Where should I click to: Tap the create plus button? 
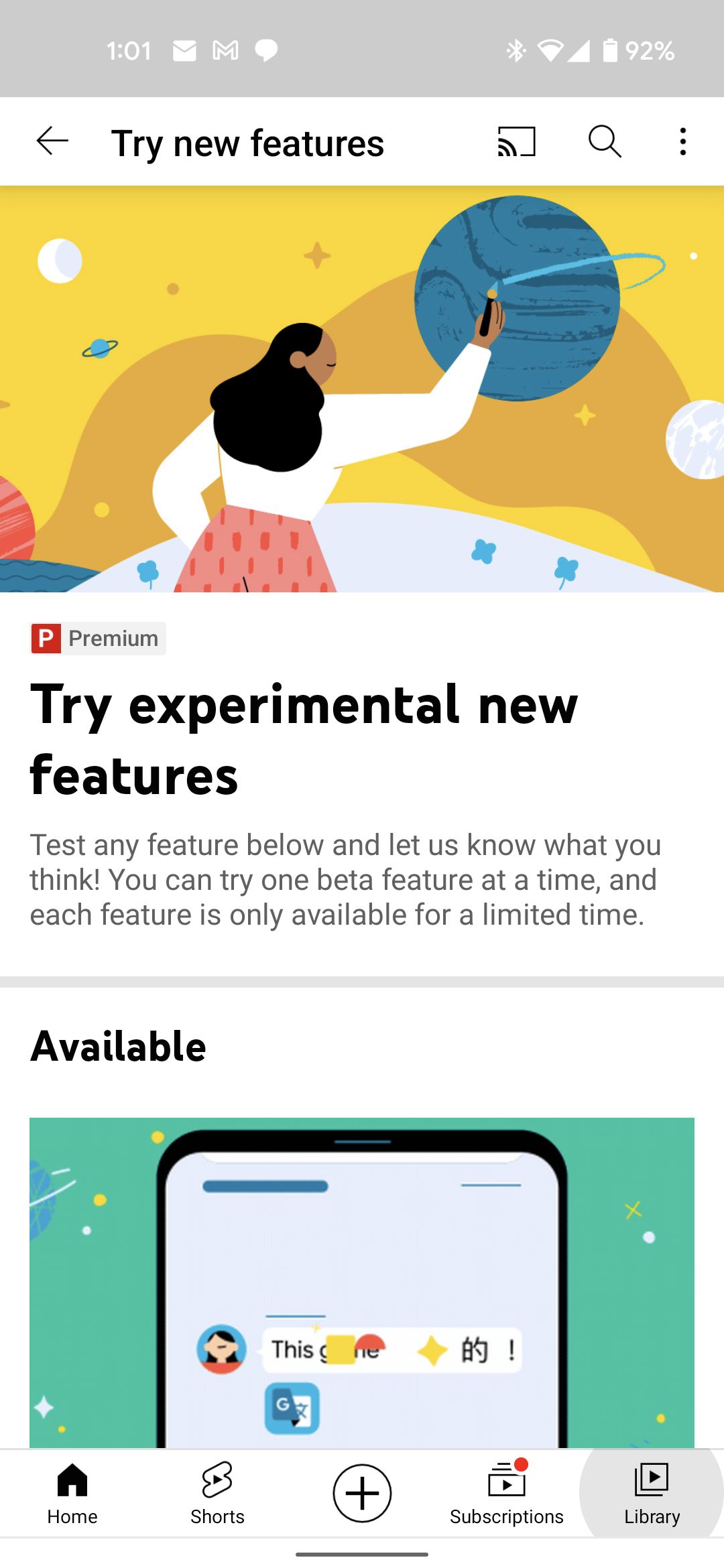coord(362,1493)
